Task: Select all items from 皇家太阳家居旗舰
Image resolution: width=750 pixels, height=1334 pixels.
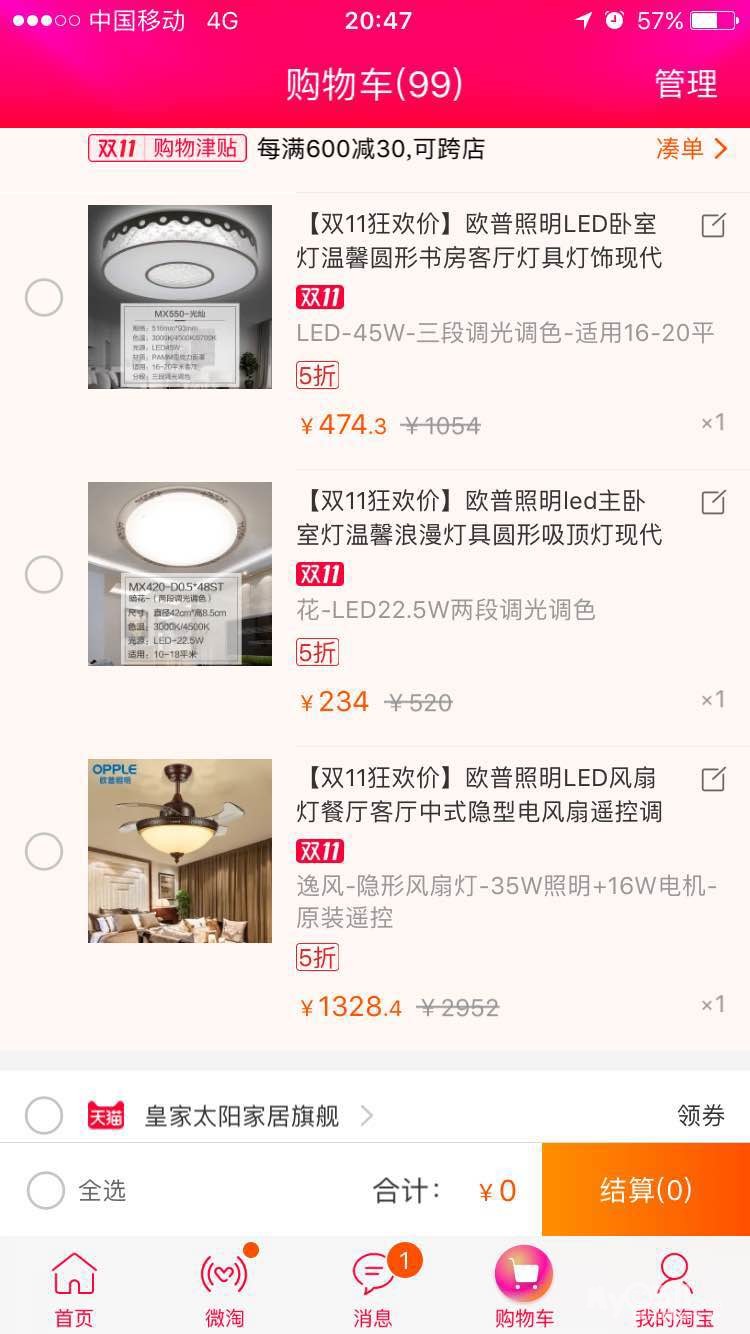Action: [44, 1115]
